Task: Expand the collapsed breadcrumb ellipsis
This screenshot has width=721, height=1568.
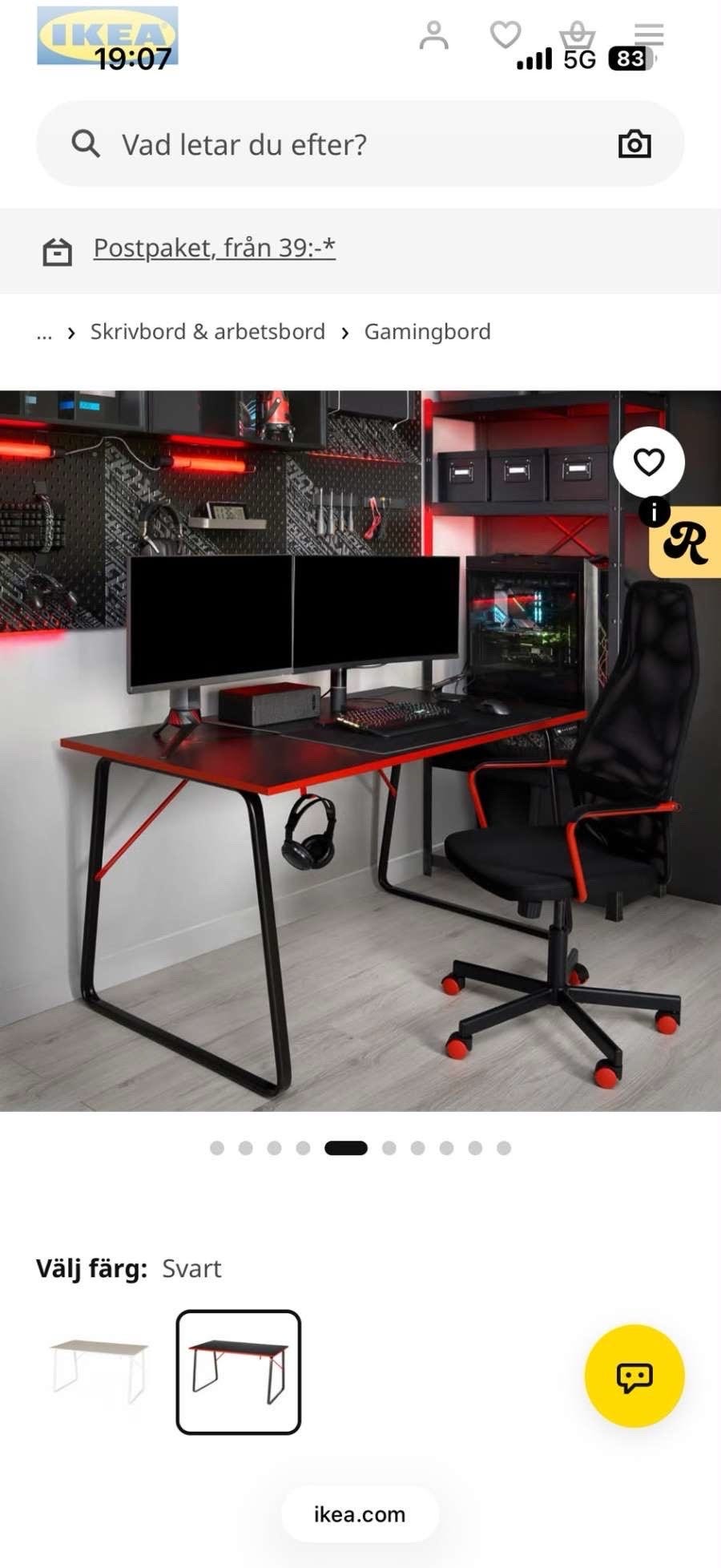Action: point(44,333)
